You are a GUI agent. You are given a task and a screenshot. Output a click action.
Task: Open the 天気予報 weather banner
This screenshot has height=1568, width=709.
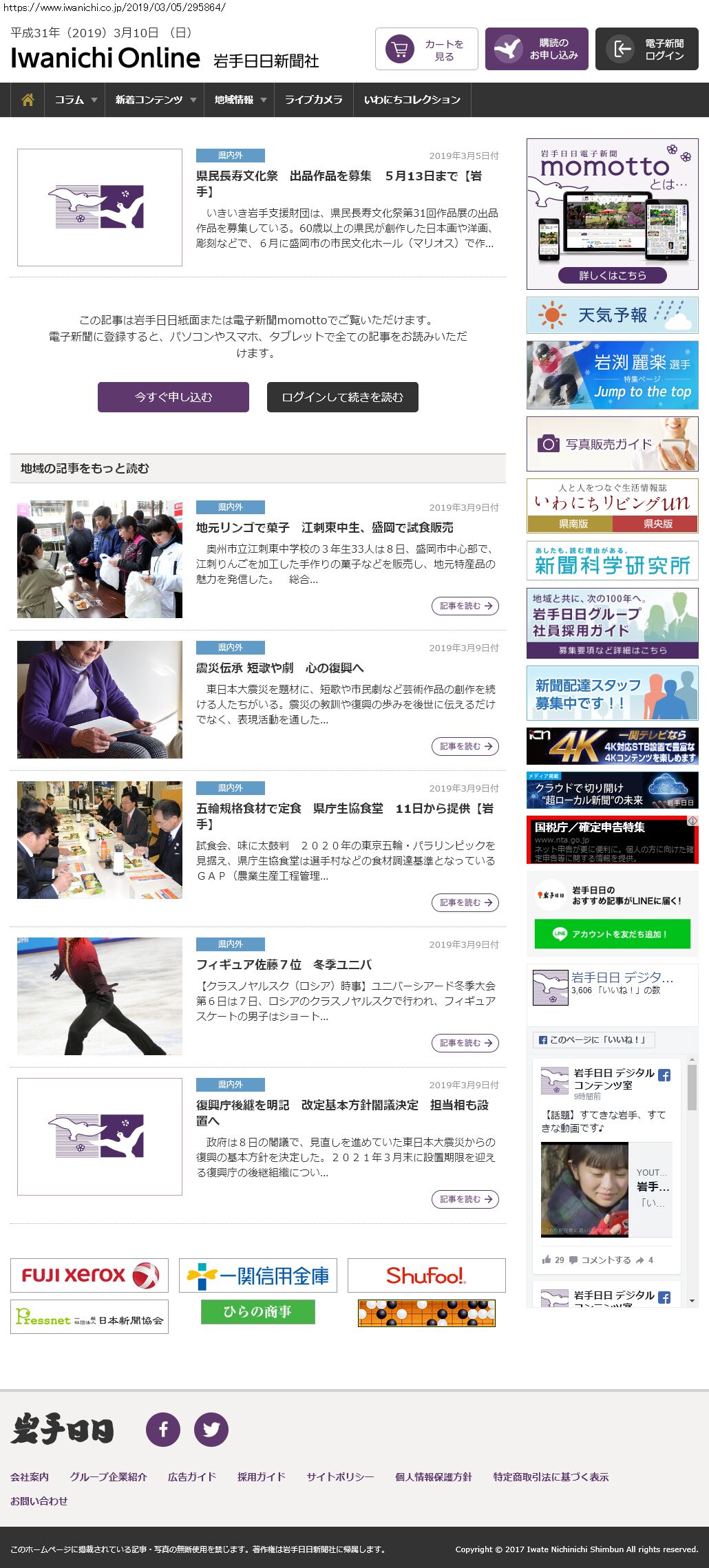613,315
